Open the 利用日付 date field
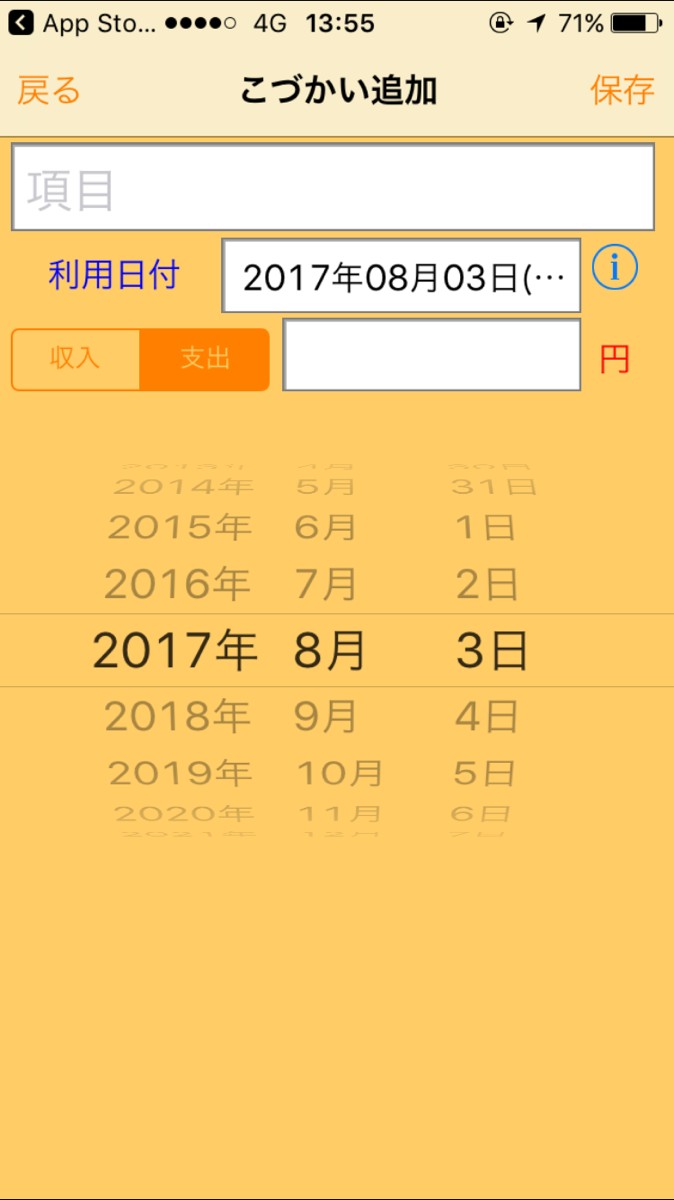The height and width of the screenshot is (1200, 674). pos(401,276)
